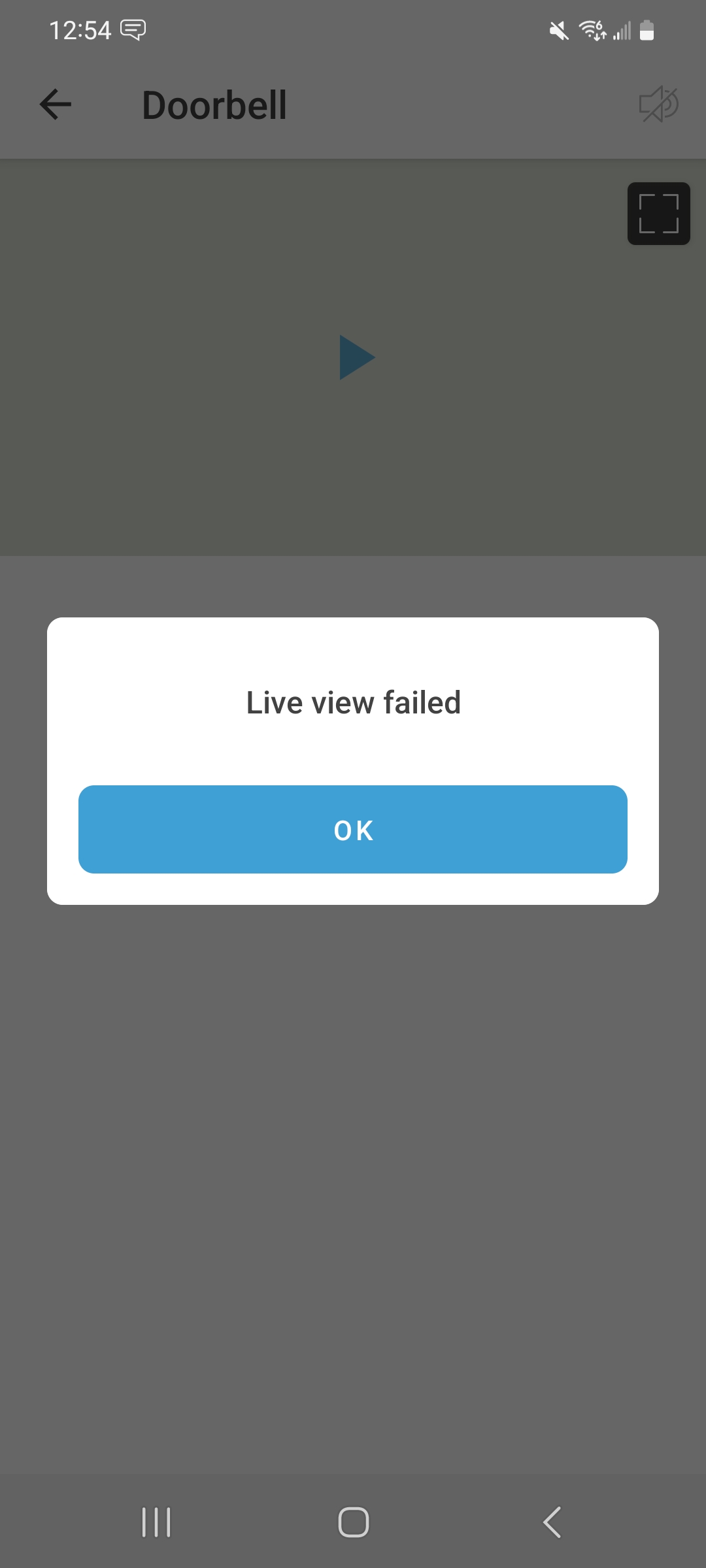Toggle the doorbell speaker mute icon
Image resolution: width=706 pixels, height=1568 pixels.
pyautogui.click(x=658, y=105)
